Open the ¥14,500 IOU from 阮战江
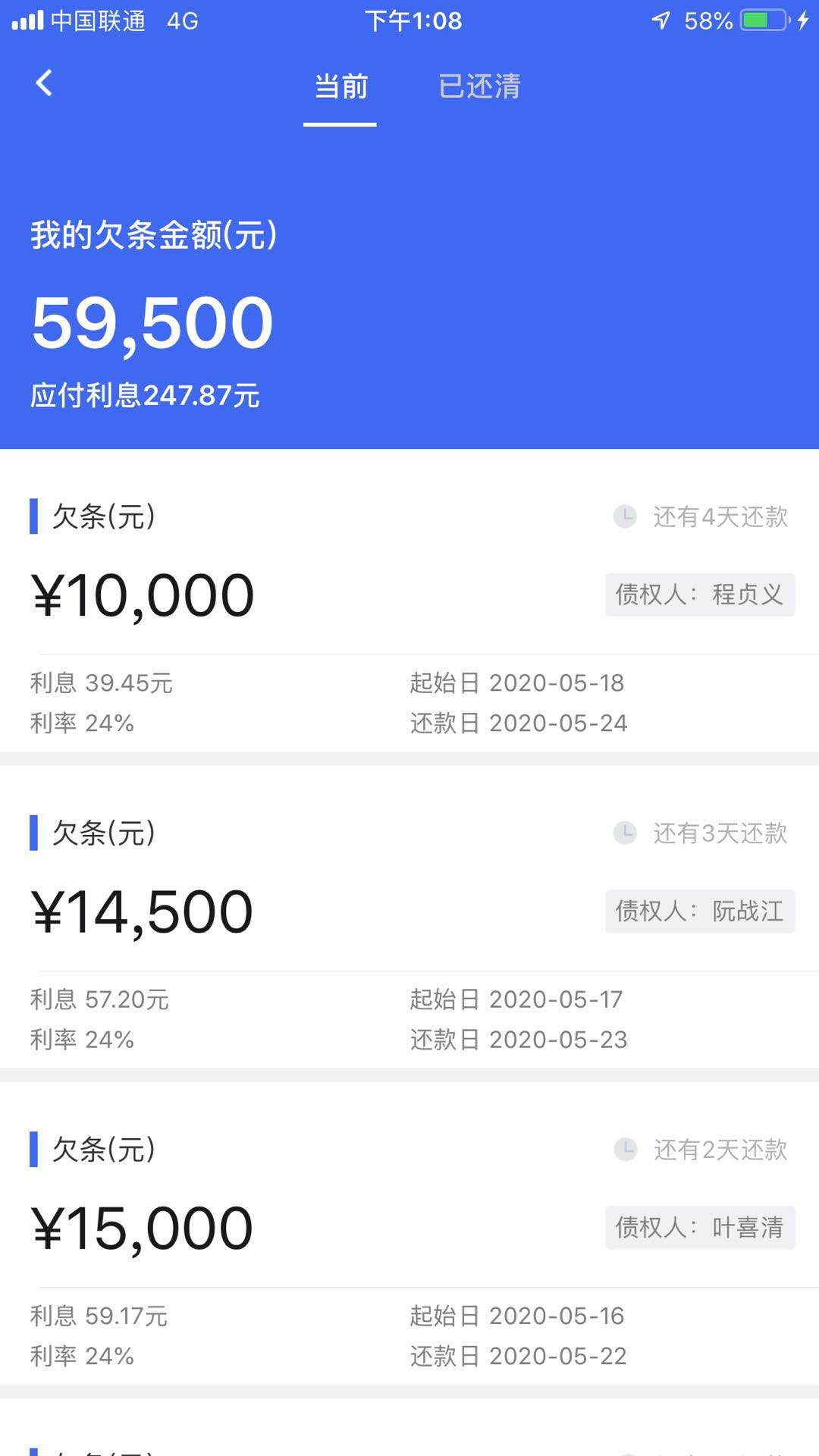The width and height of the screenshot is (819, 1456). click(409, 924)
